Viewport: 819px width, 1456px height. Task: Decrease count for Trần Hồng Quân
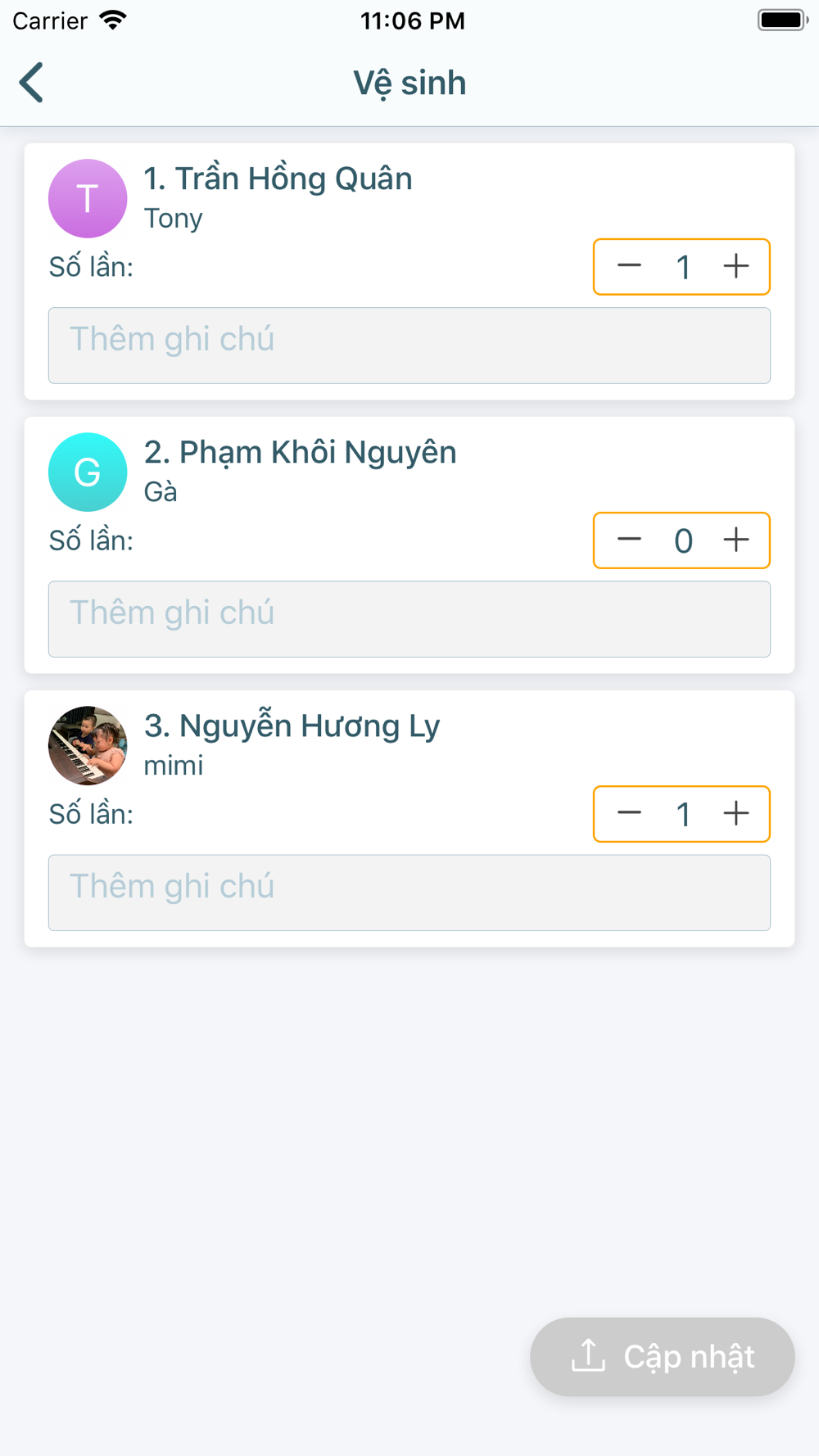coord(629,266)
